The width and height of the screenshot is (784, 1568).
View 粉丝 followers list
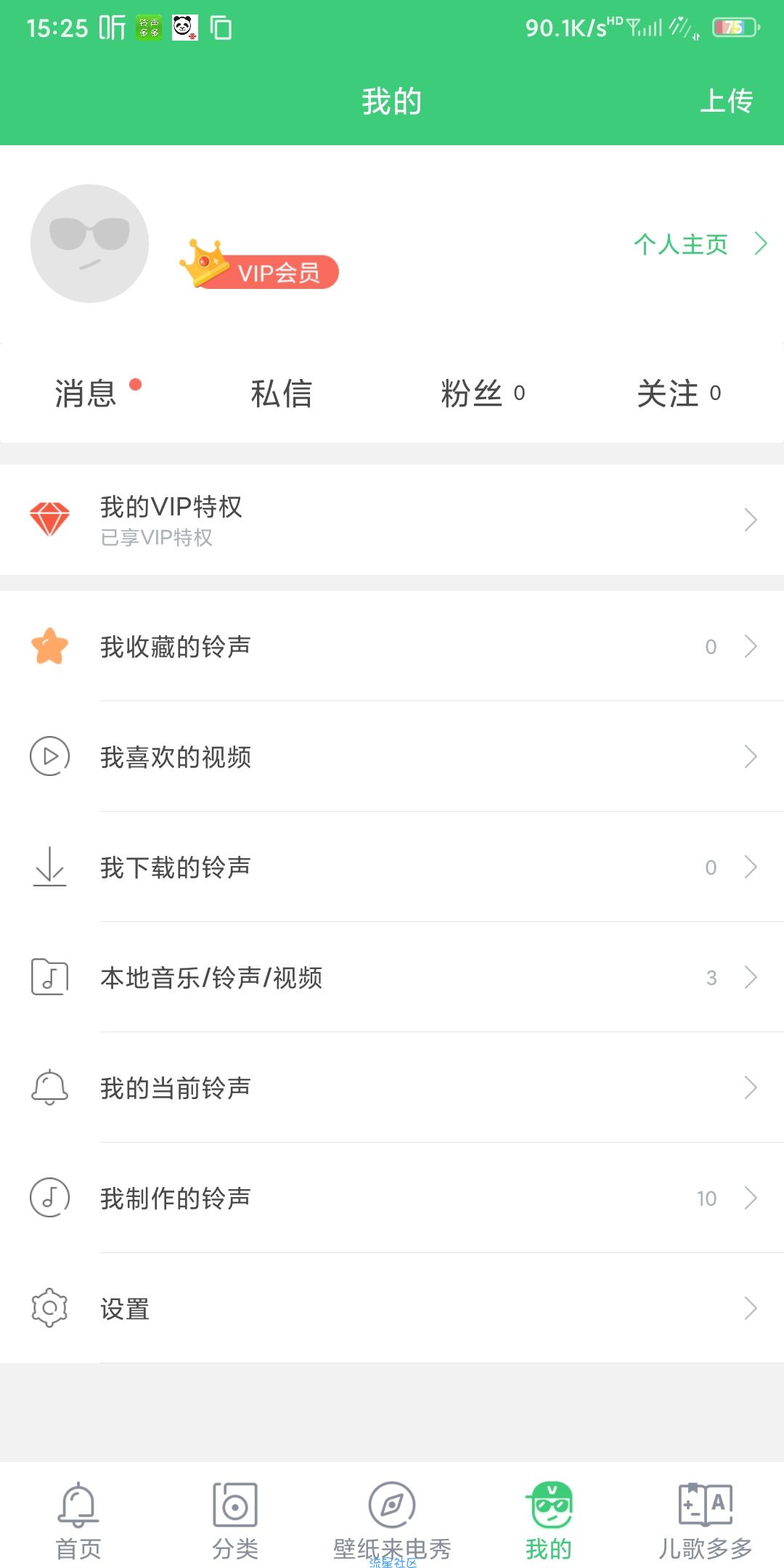[483, 393]
